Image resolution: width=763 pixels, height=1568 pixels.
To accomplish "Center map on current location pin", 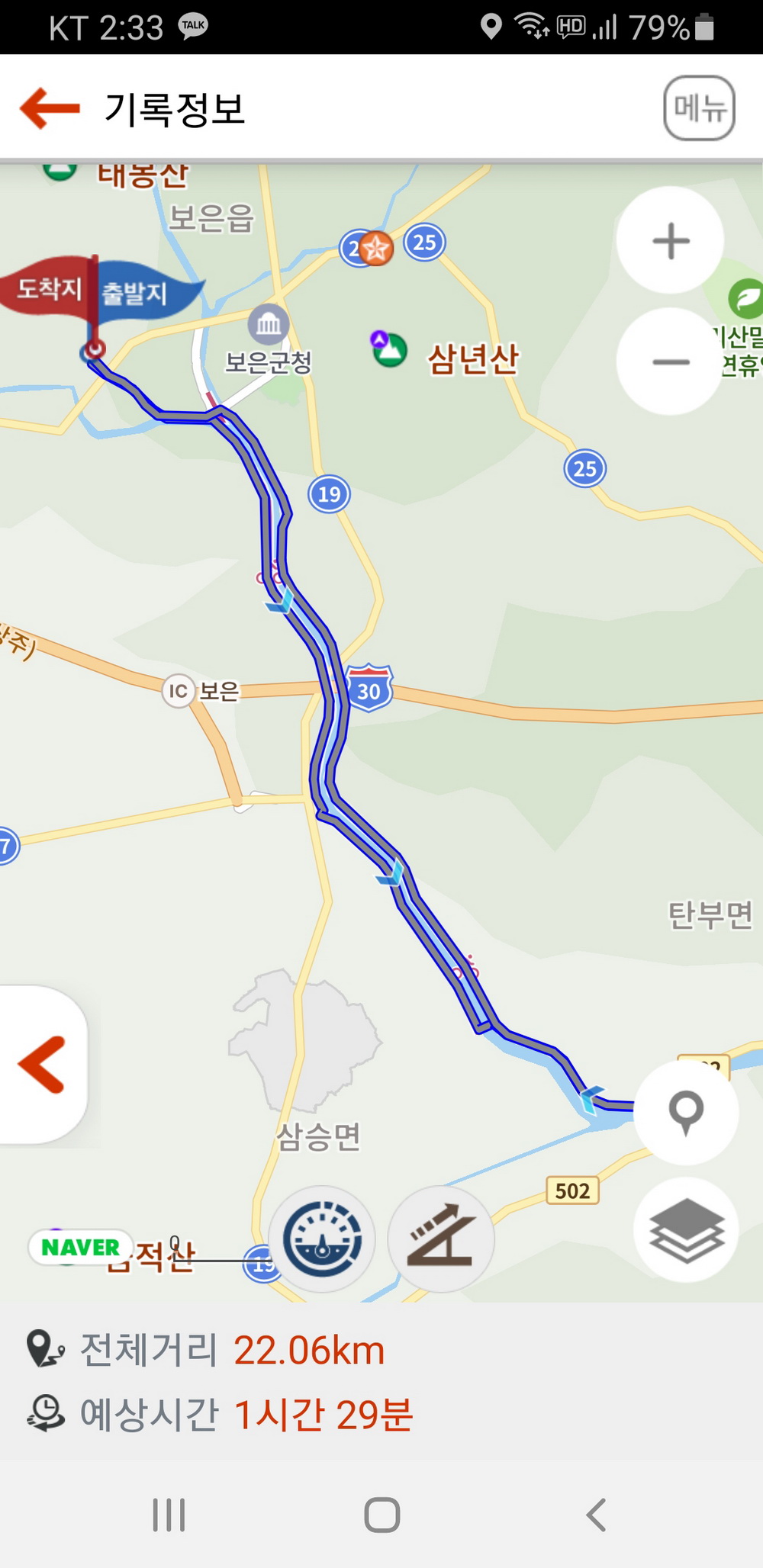I will tap(686, 1111).
